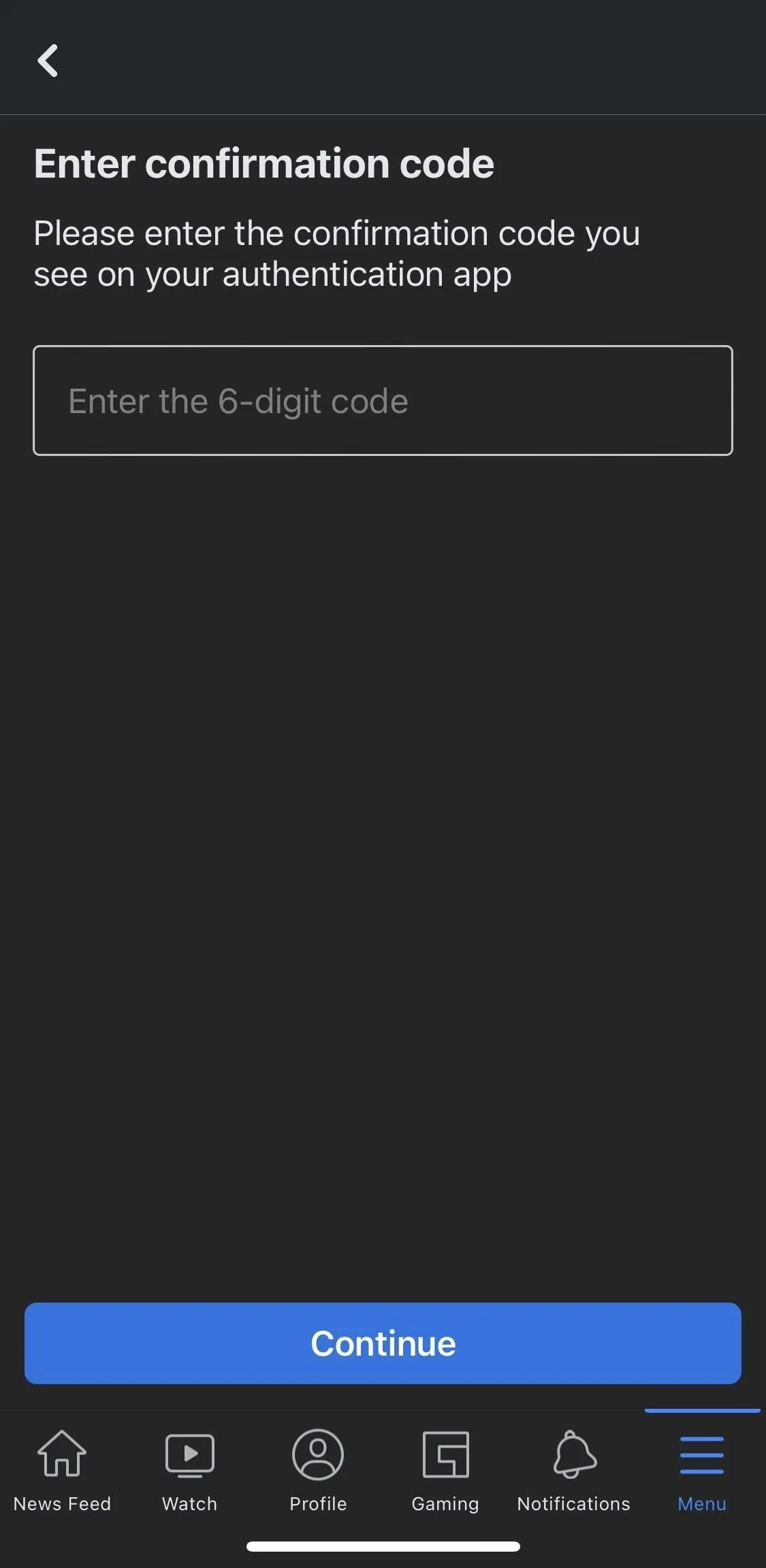The width and height of the screenshot is (766, 1568).
Task: Select the Menu tab
Action: (702, 1470)
